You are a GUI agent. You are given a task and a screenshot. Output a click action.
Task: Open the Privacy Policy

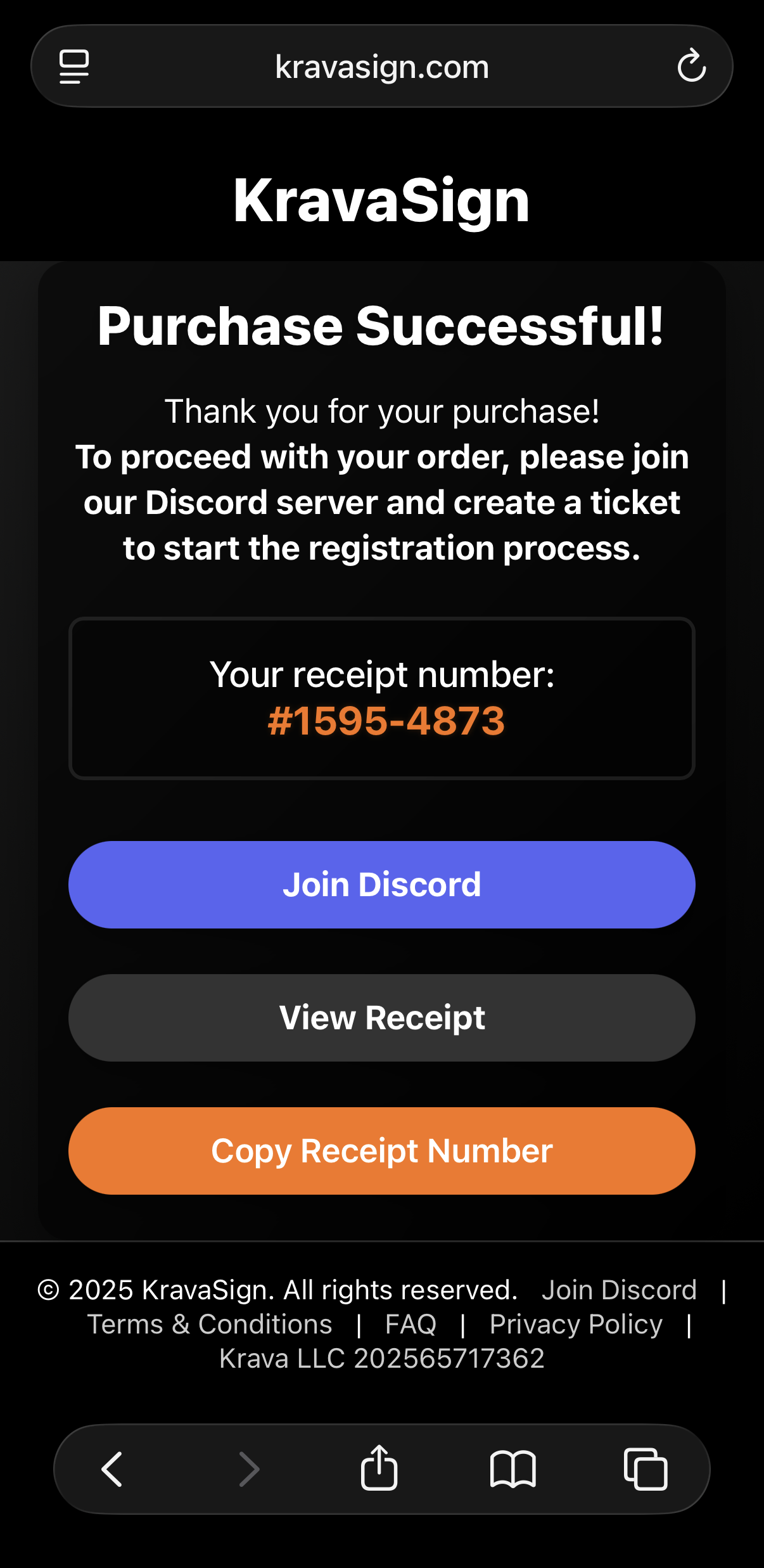pos(575,1325)
